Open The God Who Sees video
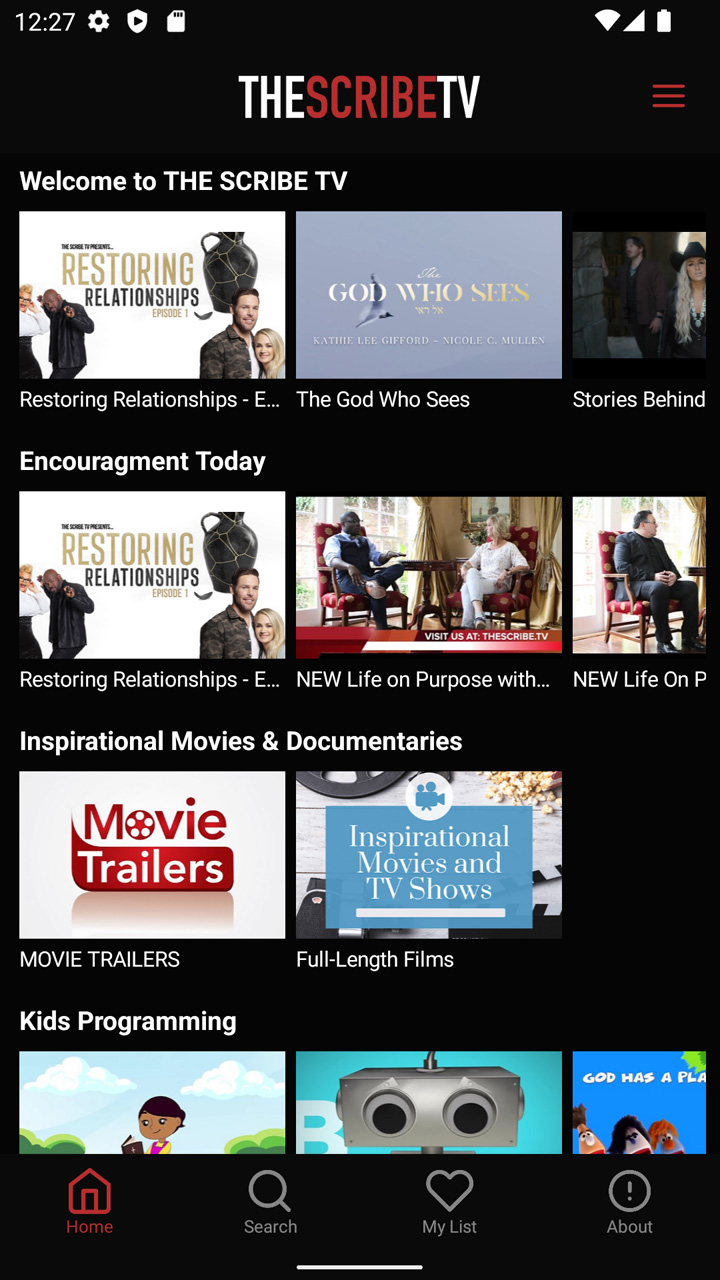 [x=429, y=312]
